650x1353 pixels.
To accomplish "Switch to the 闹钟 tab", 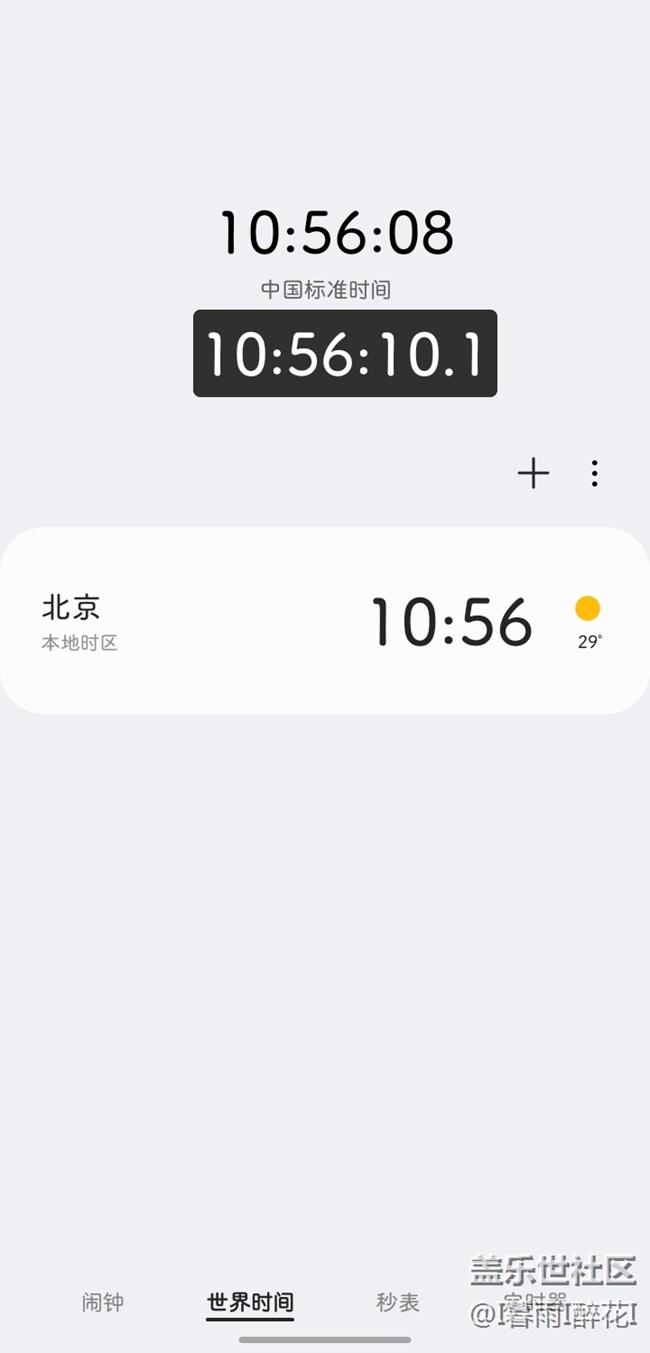I will pos(103,1302).
